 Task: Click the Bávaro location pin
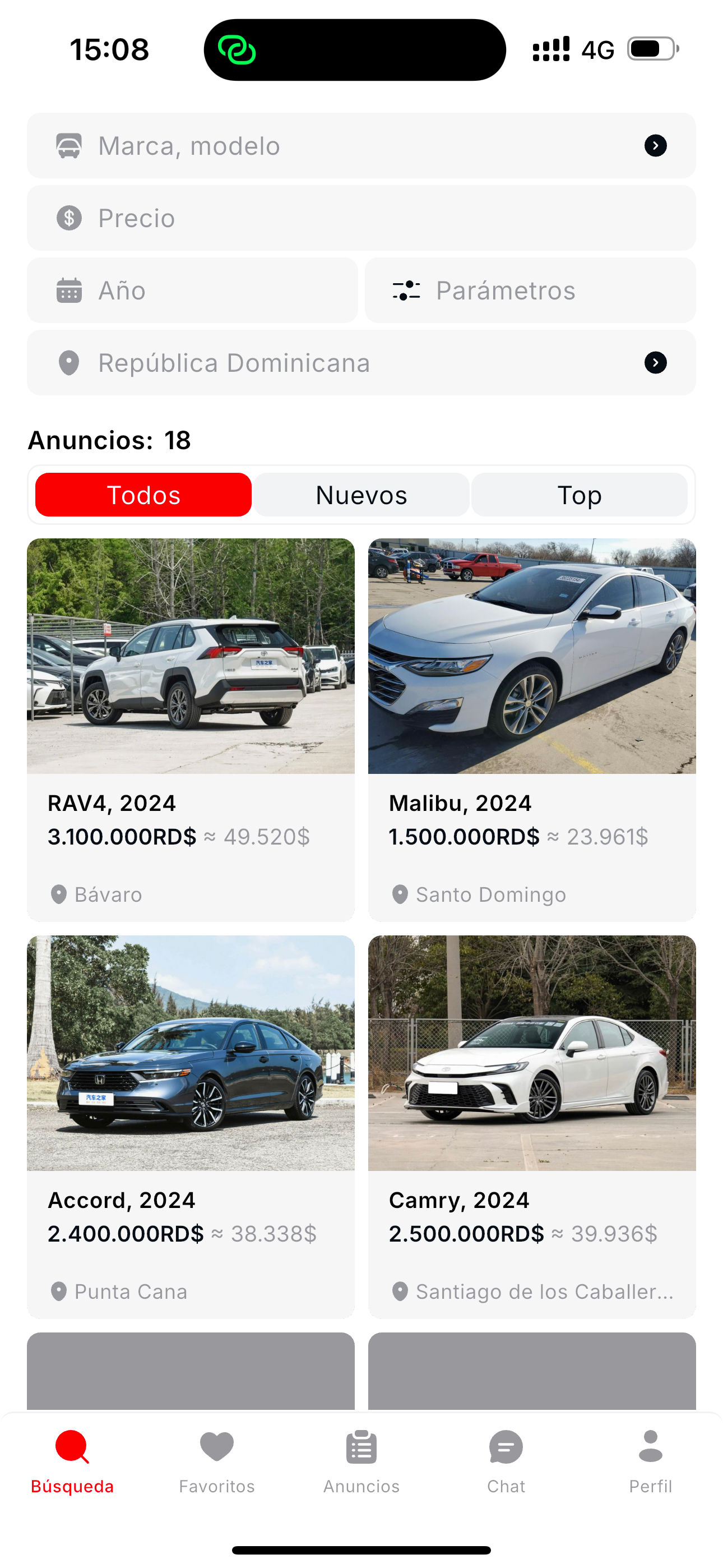tap(58, 894)
